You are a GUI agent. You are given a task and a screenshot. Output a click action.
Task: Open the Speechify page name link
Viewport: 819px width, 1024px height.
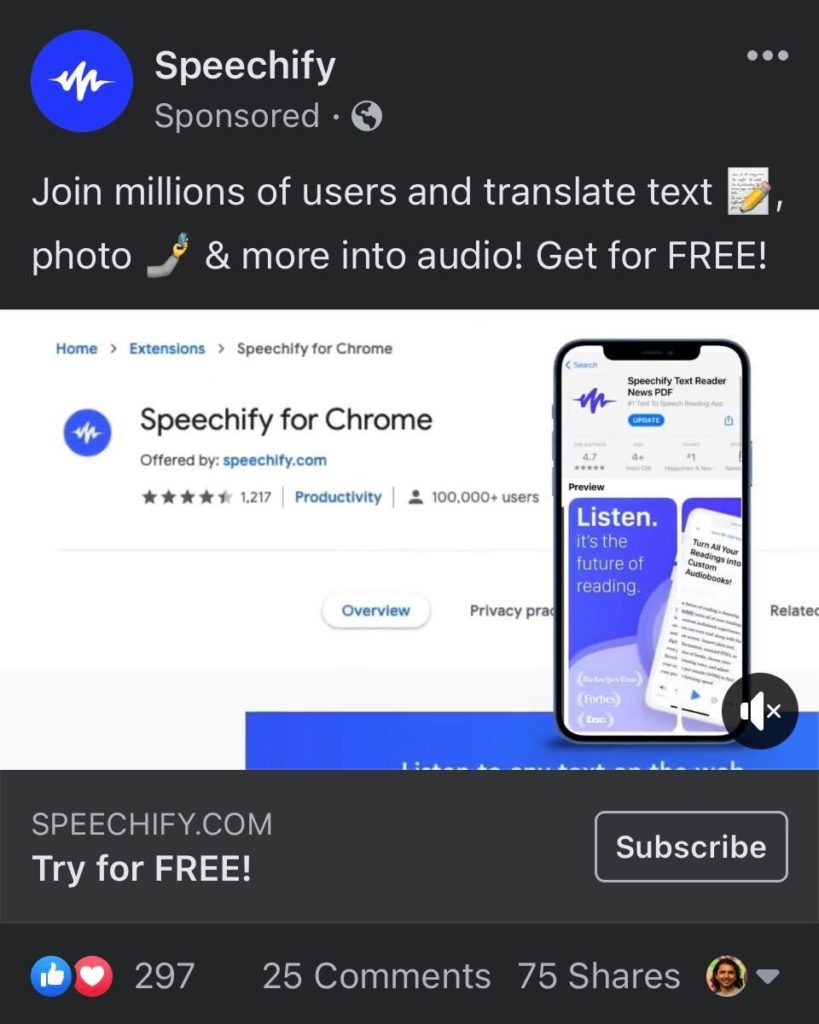pos(245,67)
